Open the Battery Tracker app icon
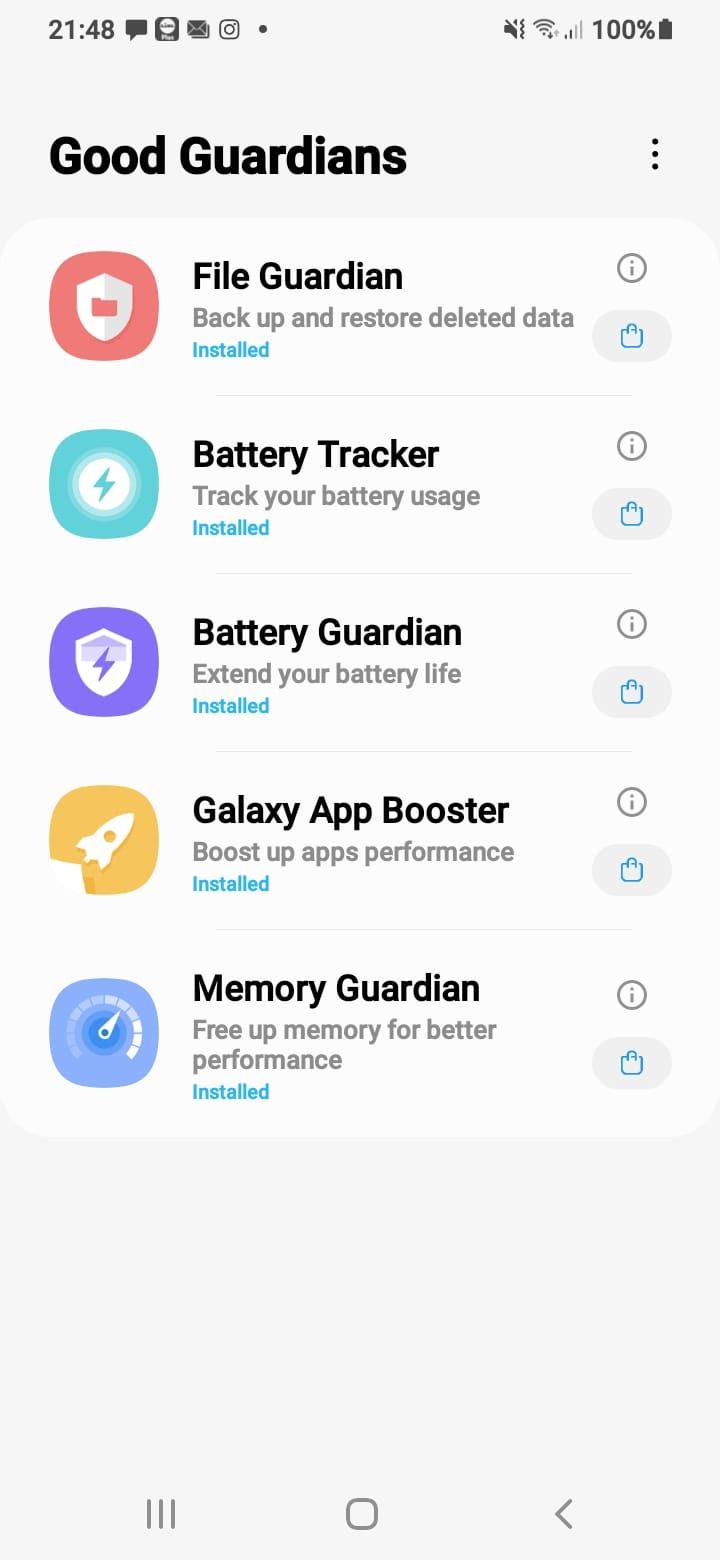Viewport: 720px width, 1560px height. click(104, 483)
